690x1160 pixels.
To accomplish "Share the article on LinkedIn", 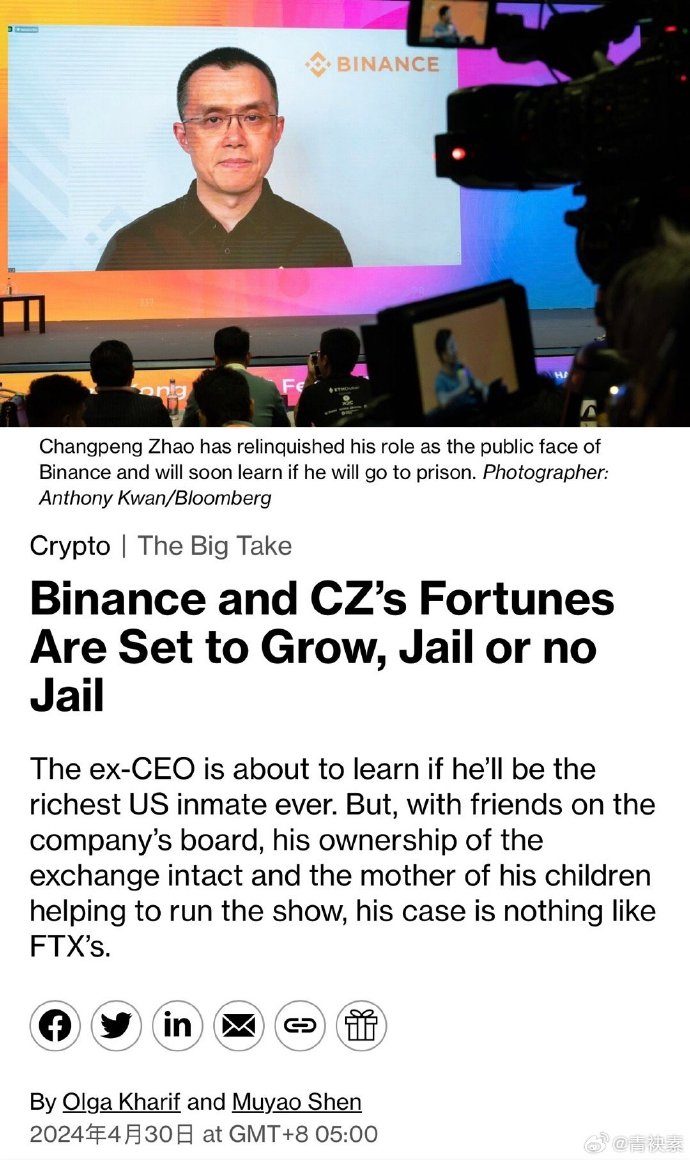I will point(177,1026).
